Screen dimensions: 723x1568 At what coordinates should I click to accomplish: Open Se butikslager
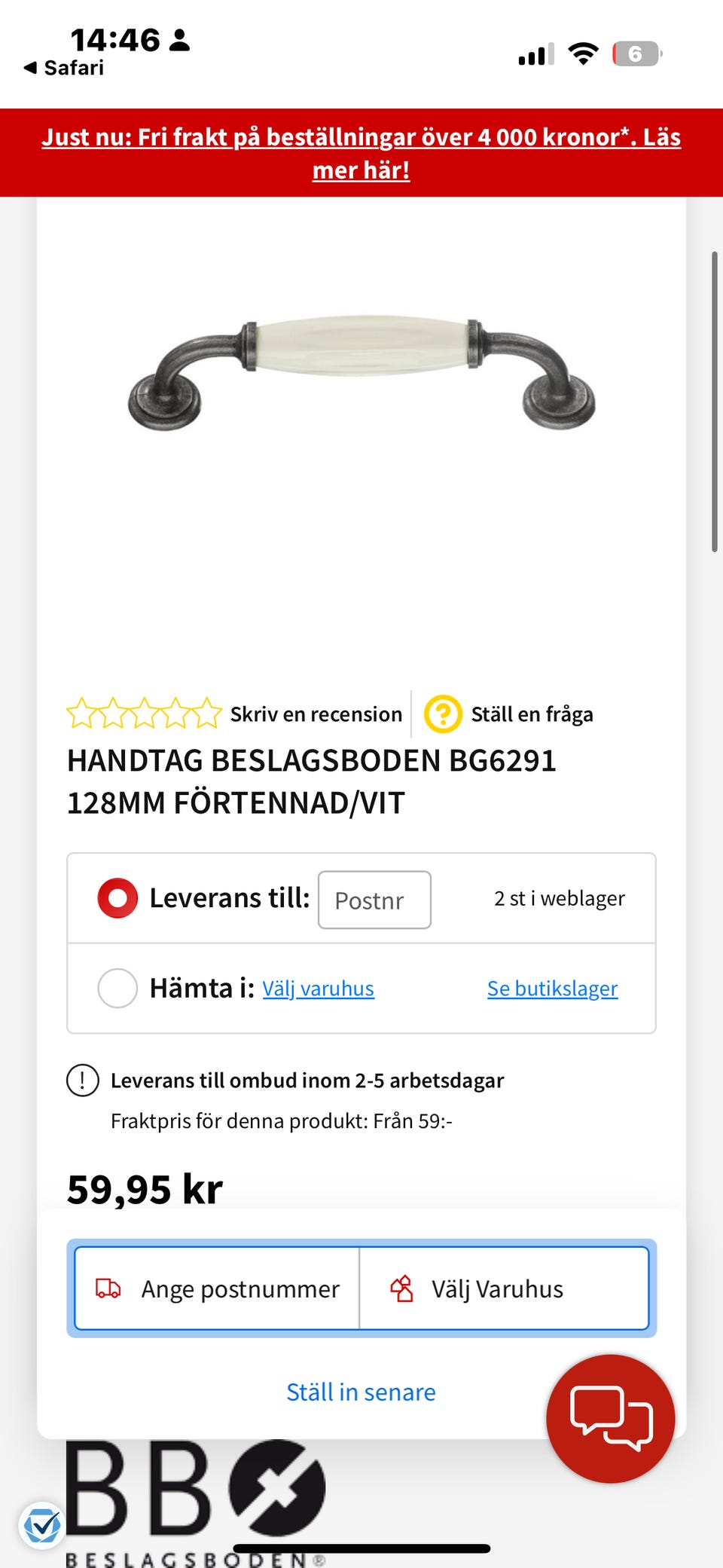click(x=552, y=988)
